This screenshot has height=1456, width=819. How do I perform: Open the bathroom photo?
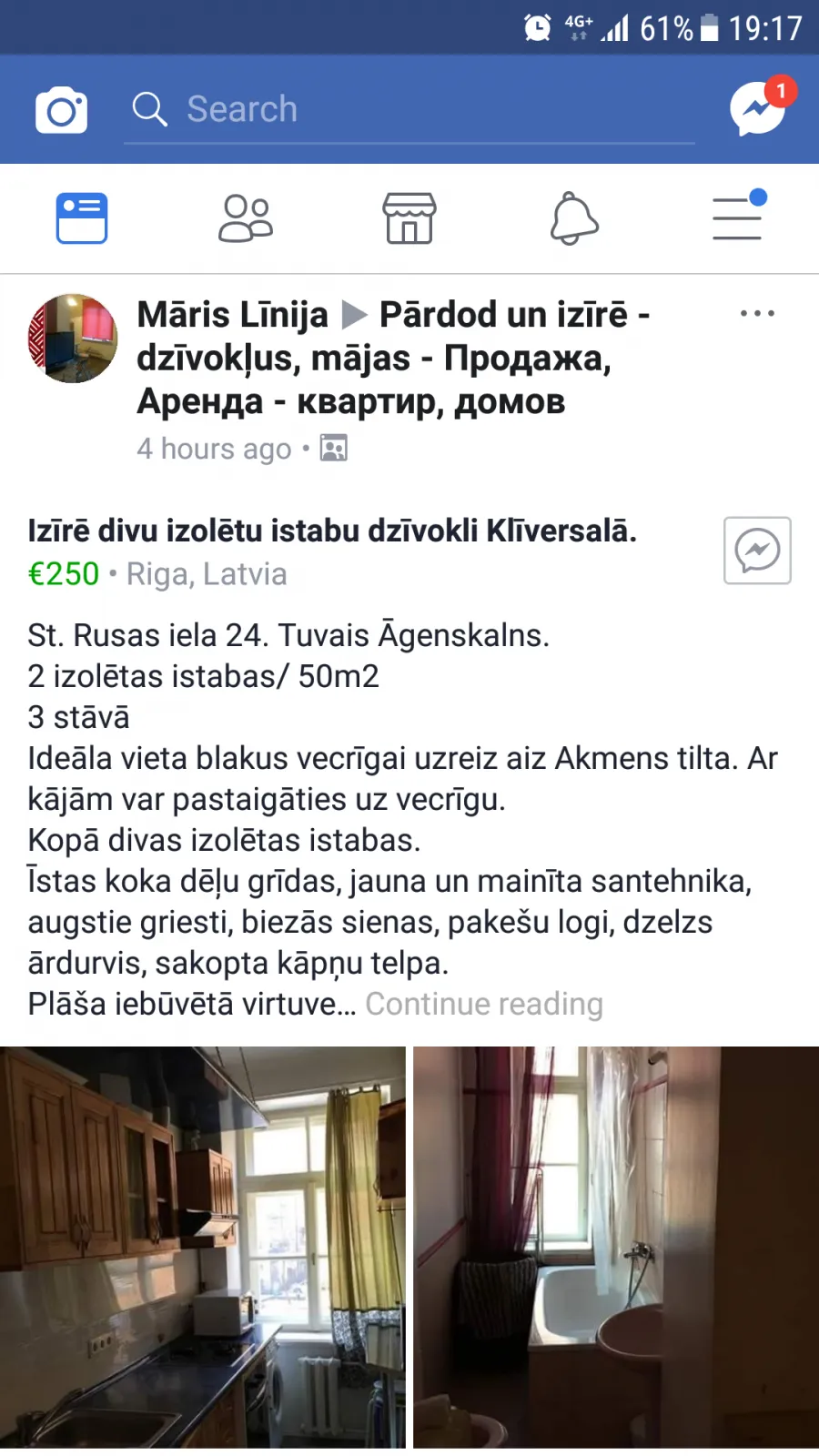616,1247
